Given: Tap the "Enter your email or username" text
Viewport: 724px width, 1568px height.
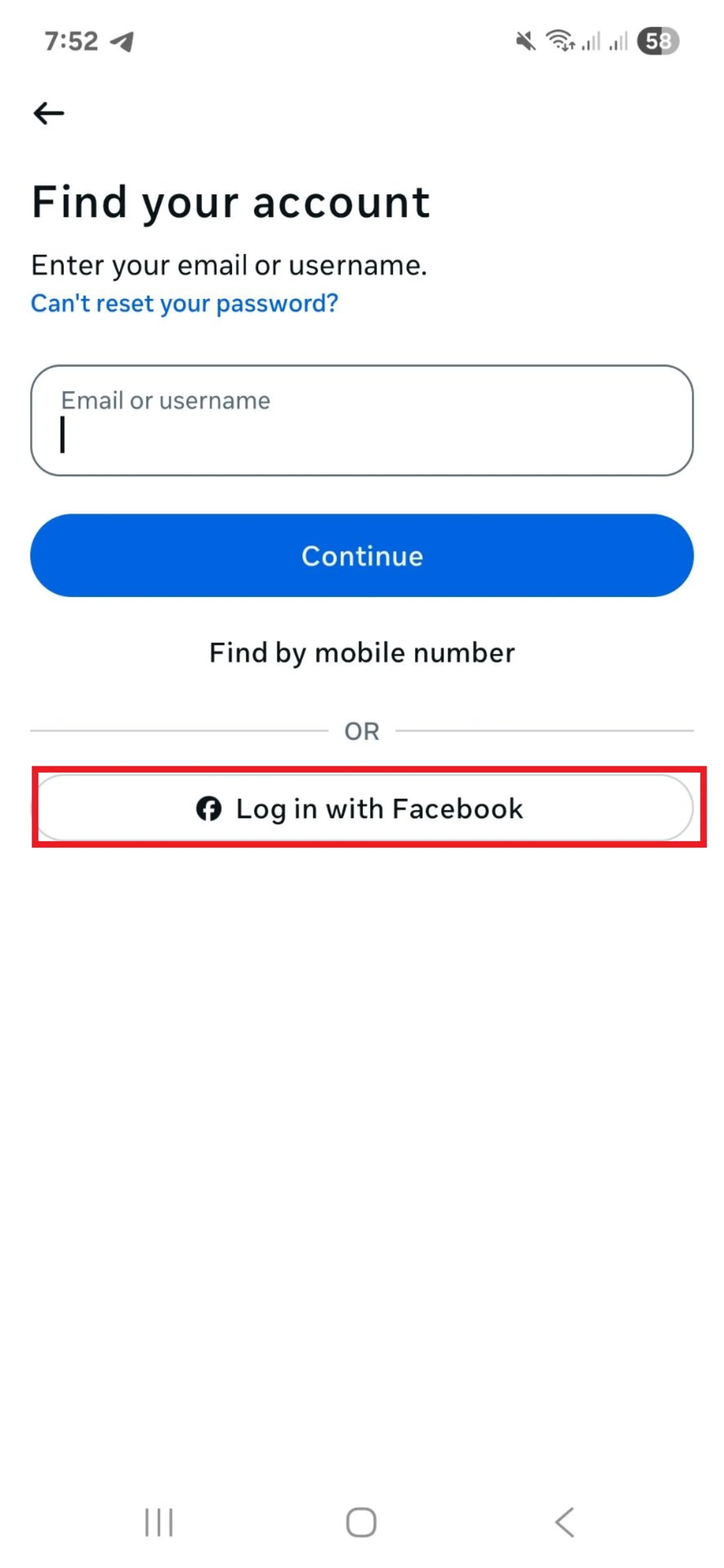Looking at the screenshot, I should click(x=230, y=265).
